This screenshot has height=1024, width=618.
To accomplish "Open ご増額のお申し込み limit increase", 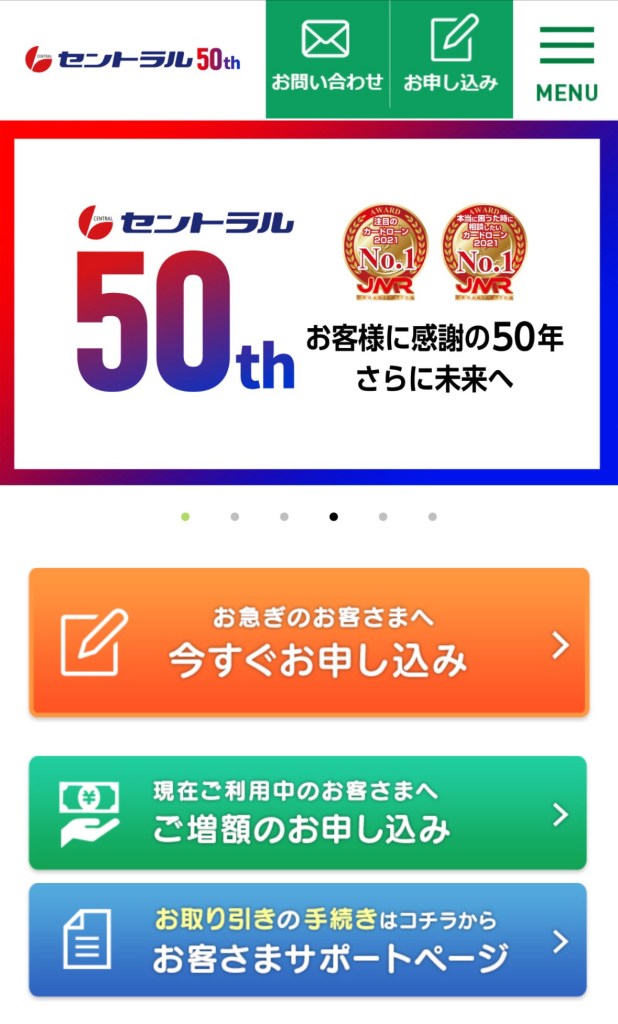I will coord(308,813).
